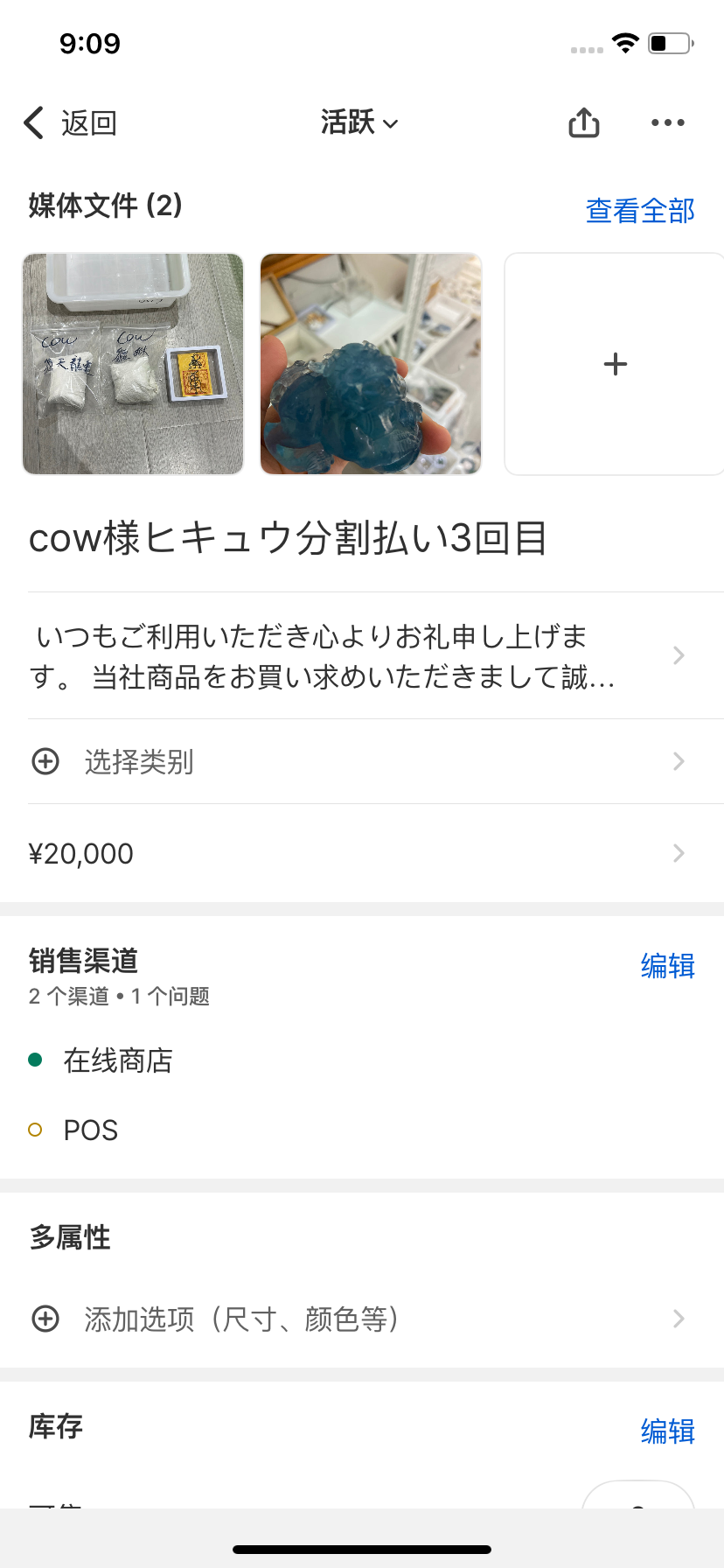This screenshot has width=724, height=1568.
Task: Tap the share icon in the top bar
Action: tap(583, 122)
